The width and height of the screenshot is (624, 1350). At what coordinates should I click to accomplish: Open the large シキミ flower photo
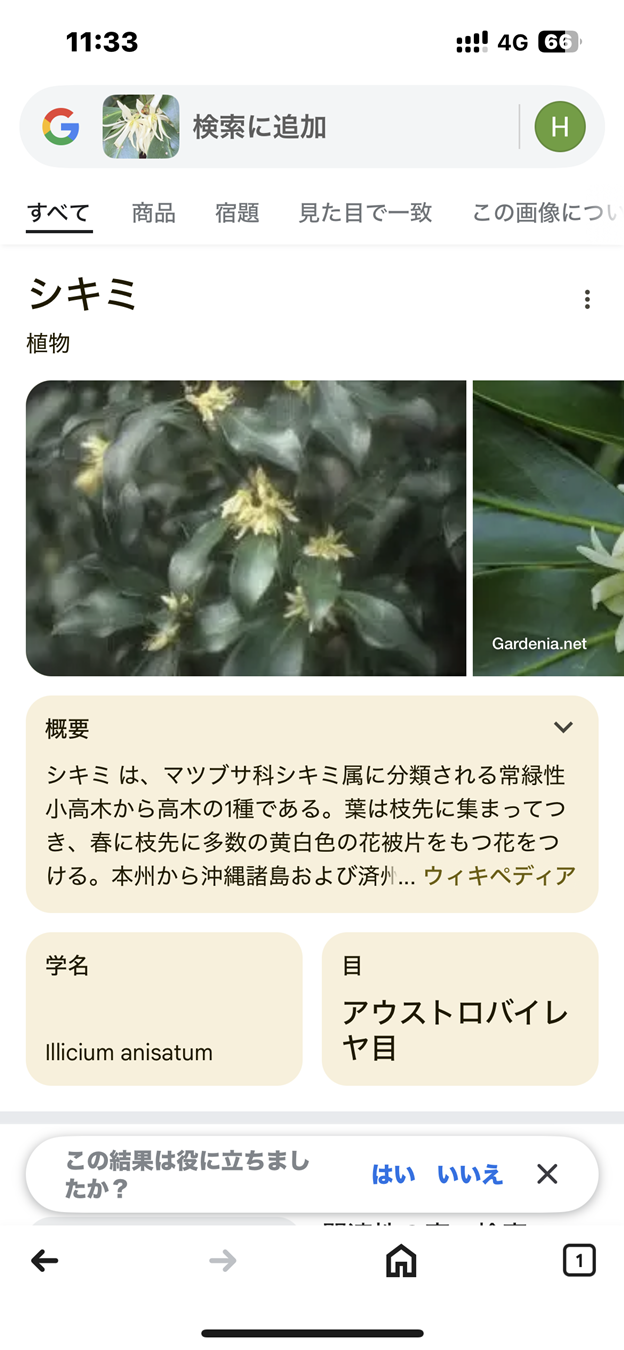pyautogui.click(x=246, y=528)
